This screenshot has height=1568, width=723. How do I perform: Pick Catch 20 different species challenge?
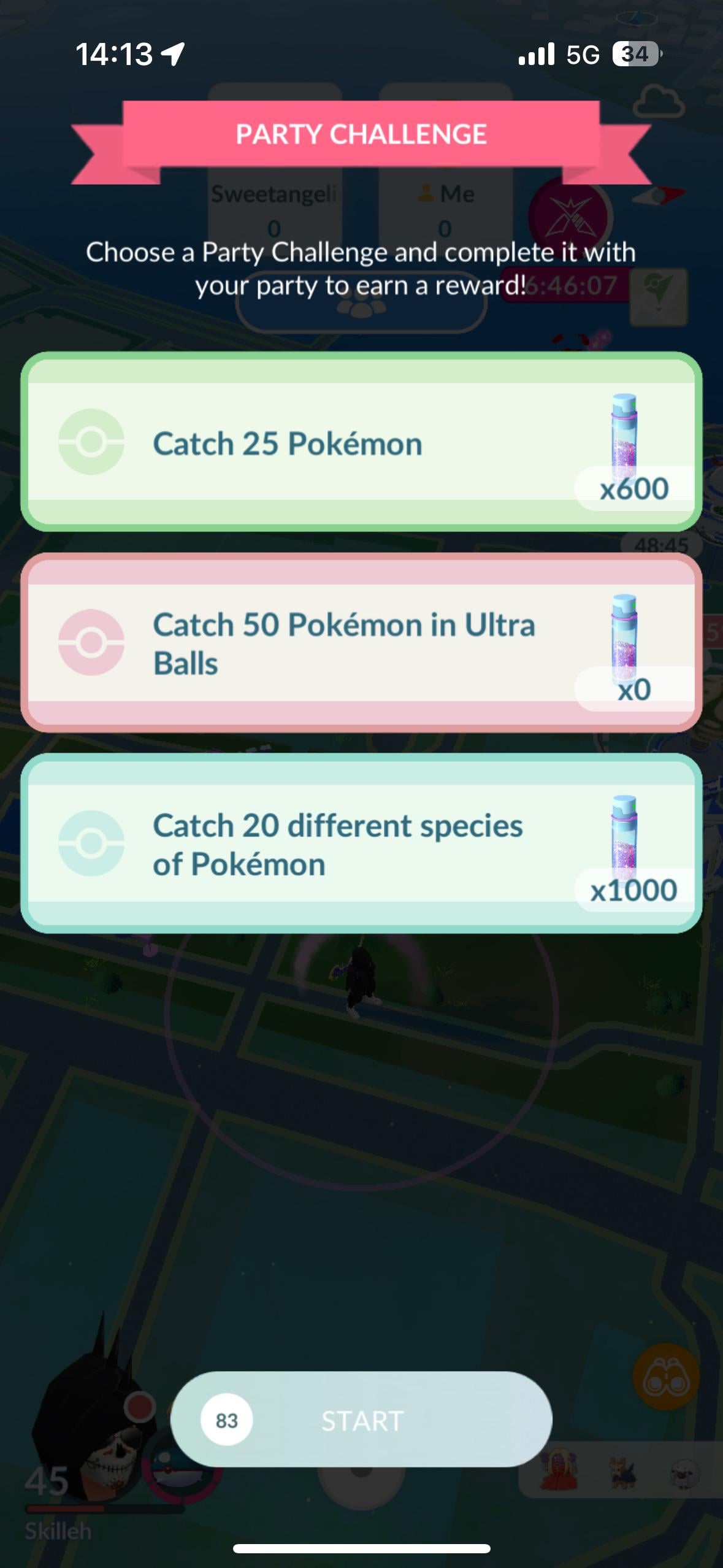[361, 844]
